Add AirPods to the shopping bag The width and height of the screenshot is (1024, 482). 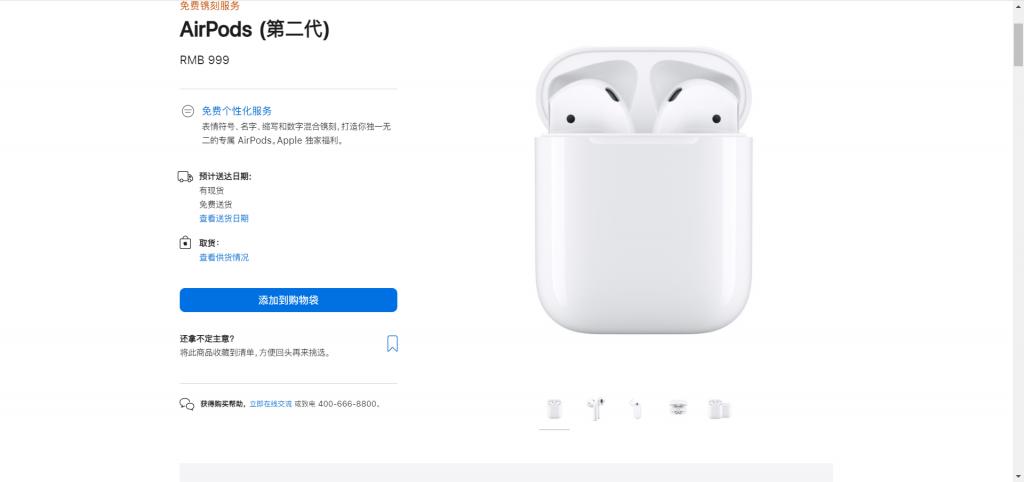(288, 300)
